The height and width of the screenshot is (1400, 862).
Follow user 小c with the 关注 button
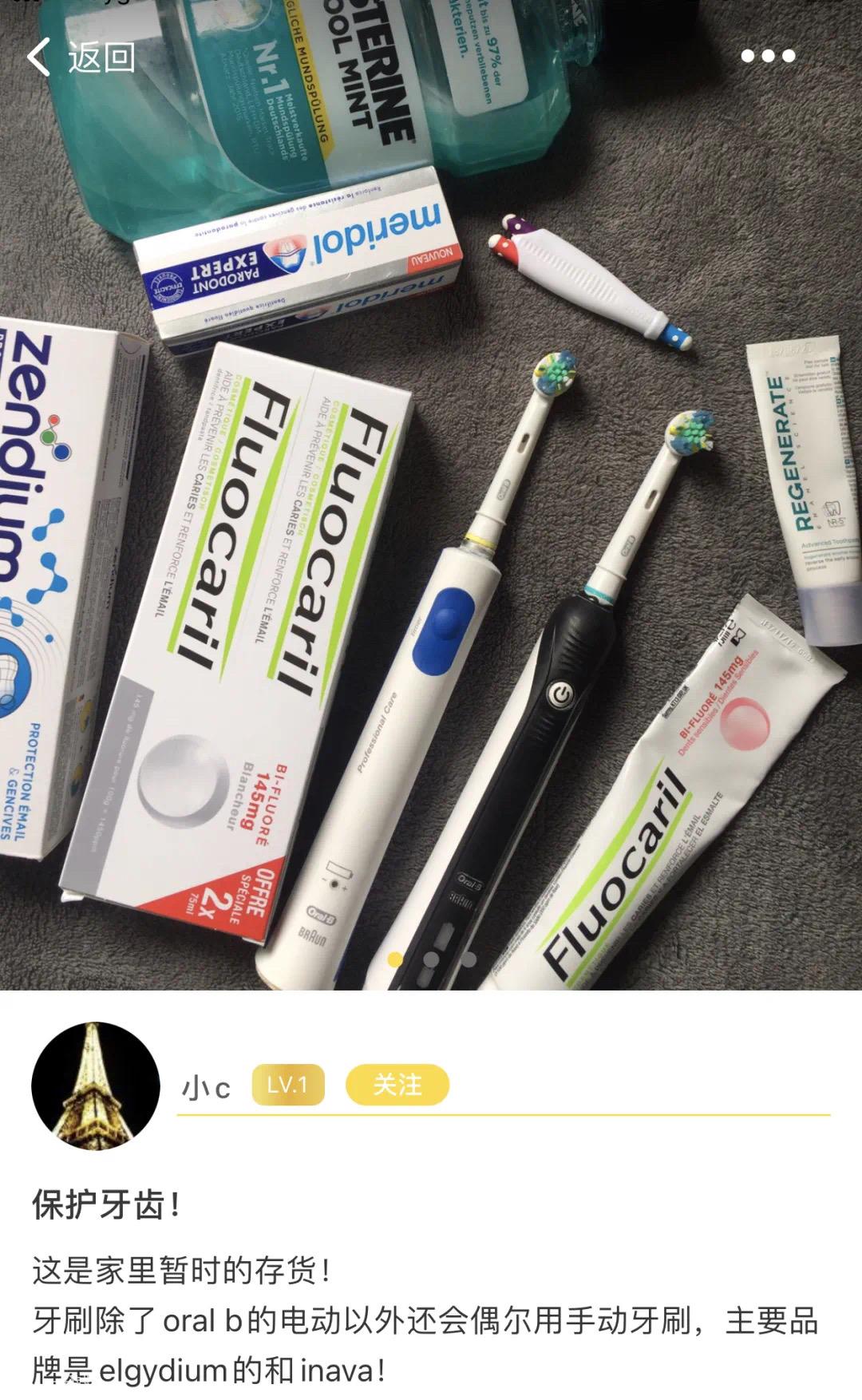(397, 1085)
